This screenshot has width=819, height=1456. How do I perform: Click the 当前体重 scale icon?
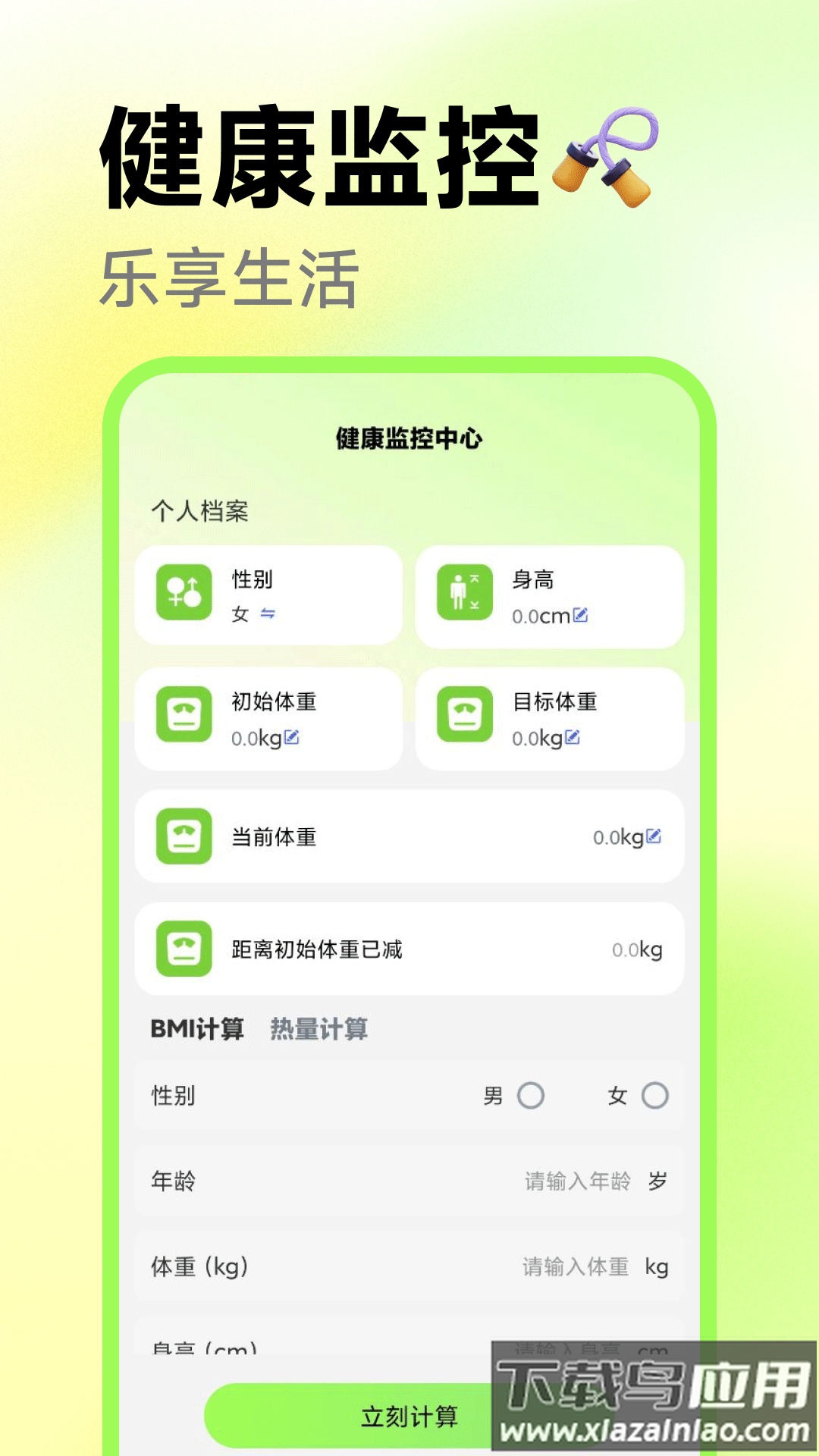point(186,836)
